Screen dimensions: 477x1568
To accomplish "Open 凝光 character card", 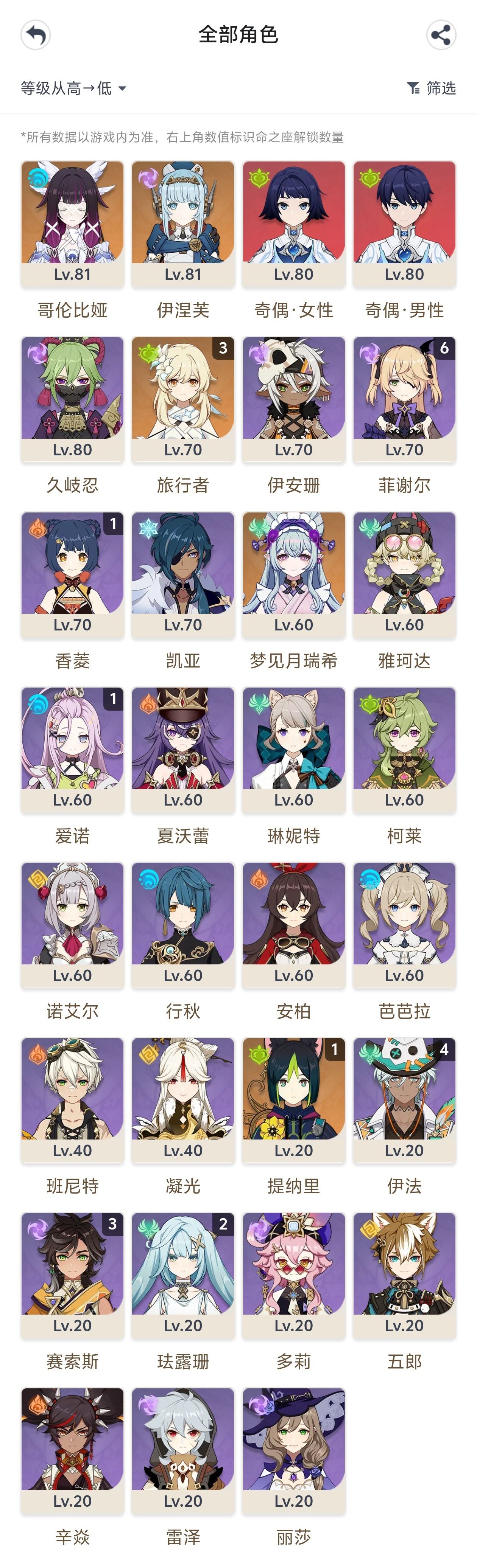I will coord(183,1099).
